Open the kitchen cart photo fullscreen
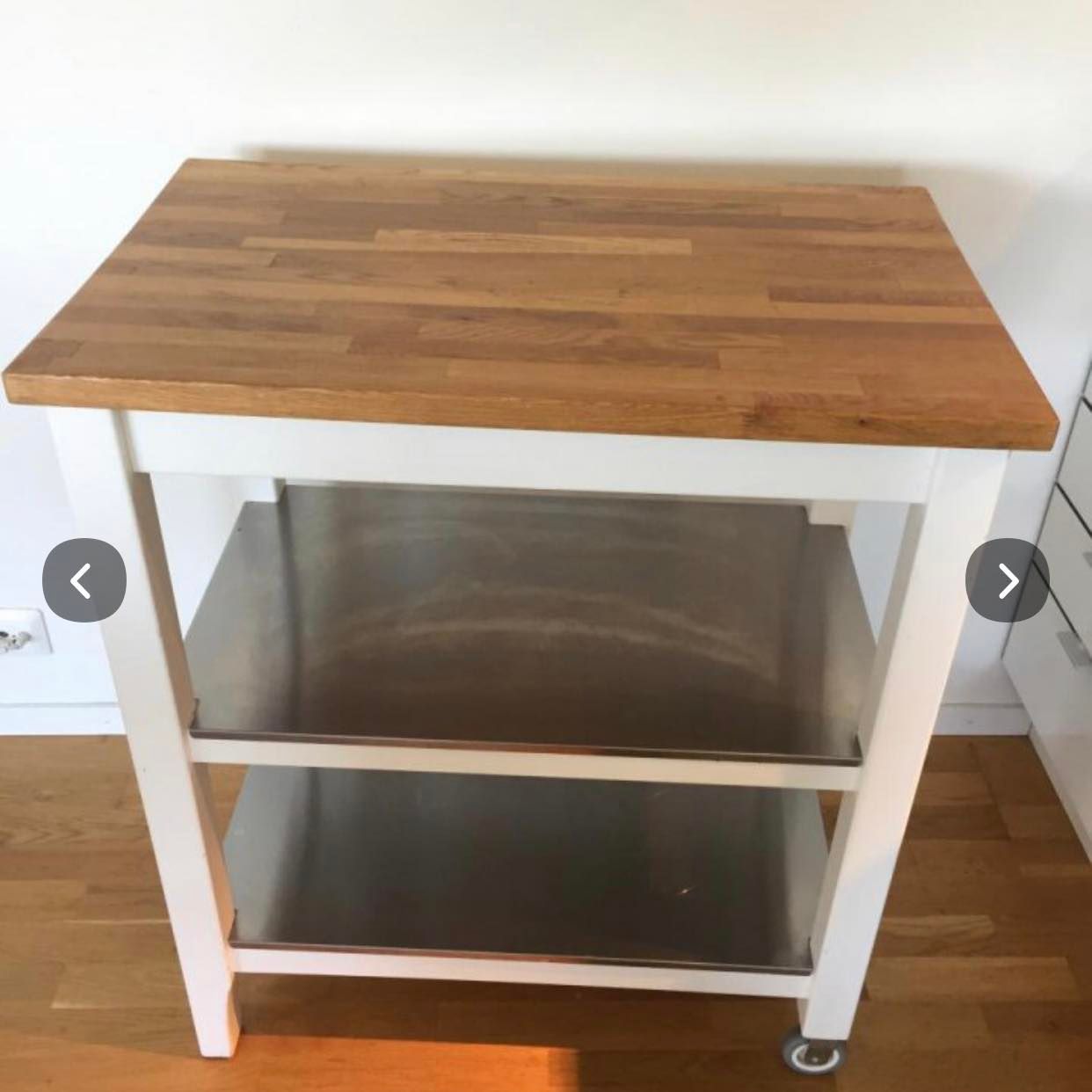This screenshot has width=1092, height=1092. (545, 440)
